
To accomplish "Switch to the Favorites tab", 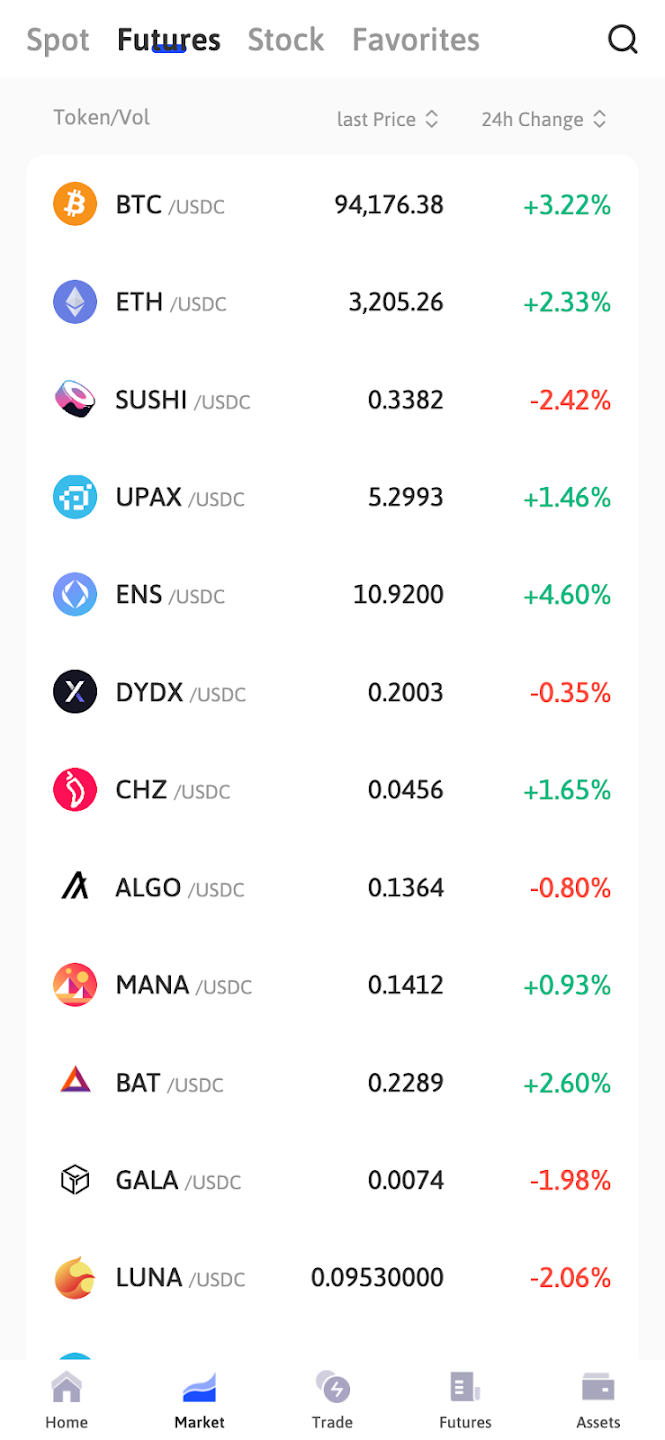I will click(x=416, y=40).
